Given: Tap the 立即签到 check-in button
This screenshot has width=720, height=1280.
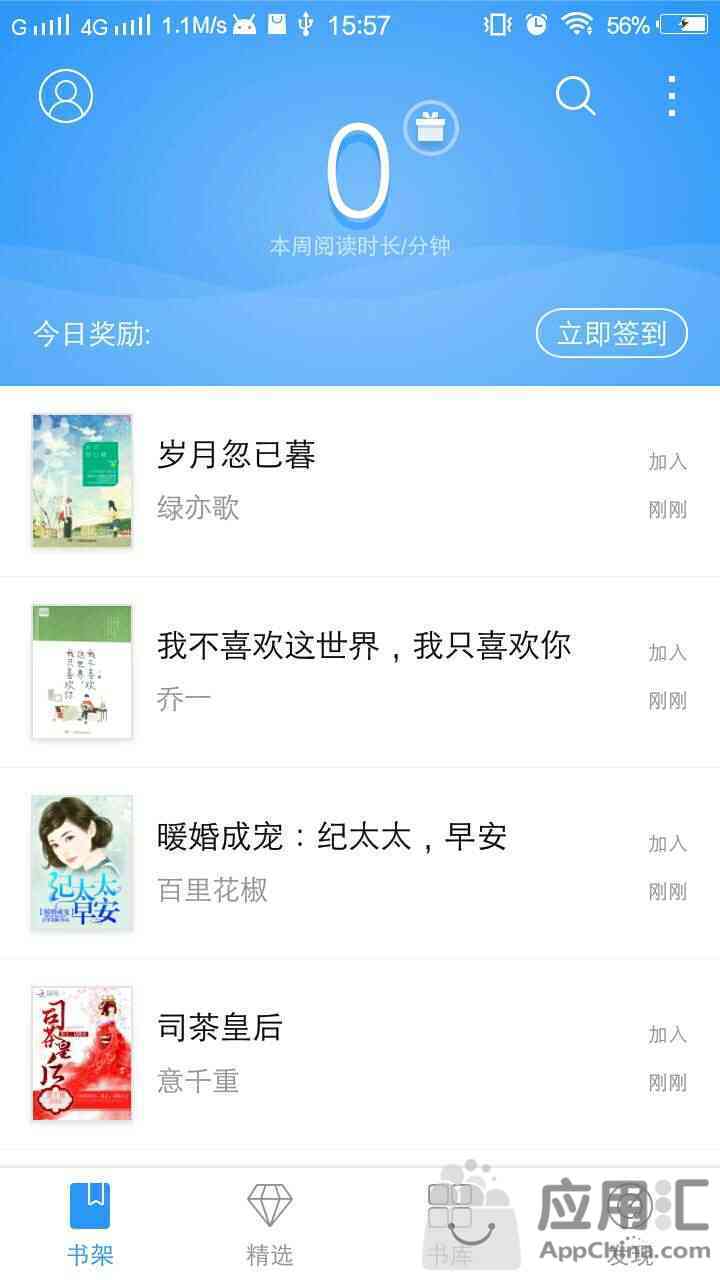Looking at the screenshot, I should click(x=612, y=333).
